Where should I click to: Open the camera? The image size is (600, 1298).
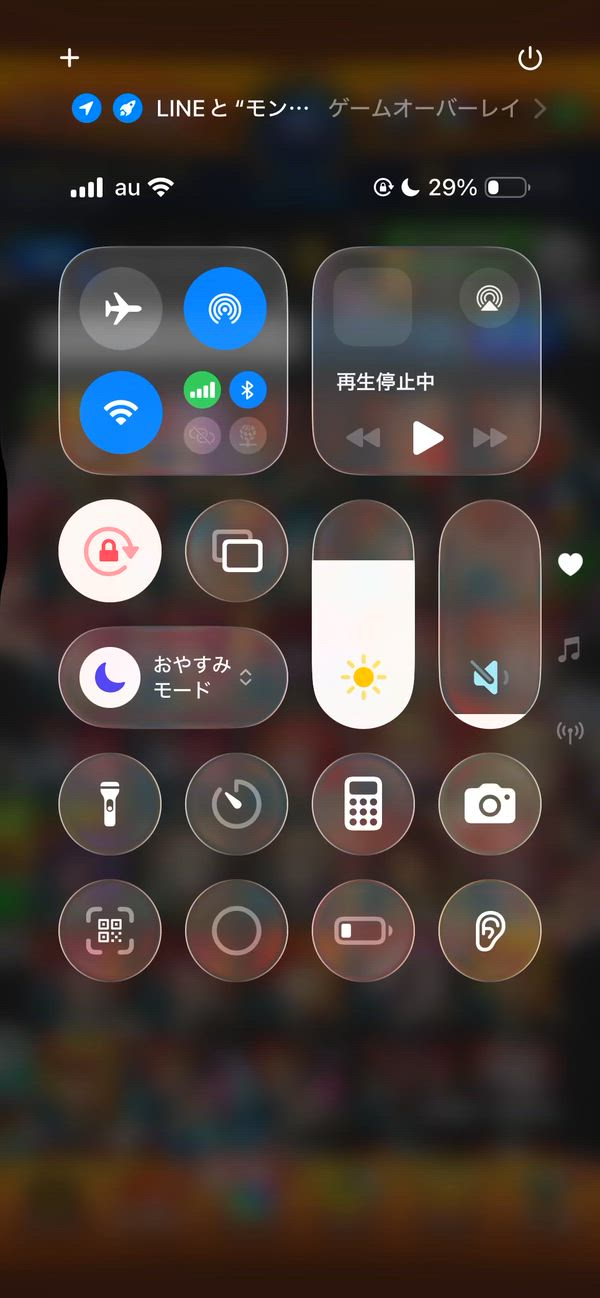pyautogui.click(x=490, y=804)
